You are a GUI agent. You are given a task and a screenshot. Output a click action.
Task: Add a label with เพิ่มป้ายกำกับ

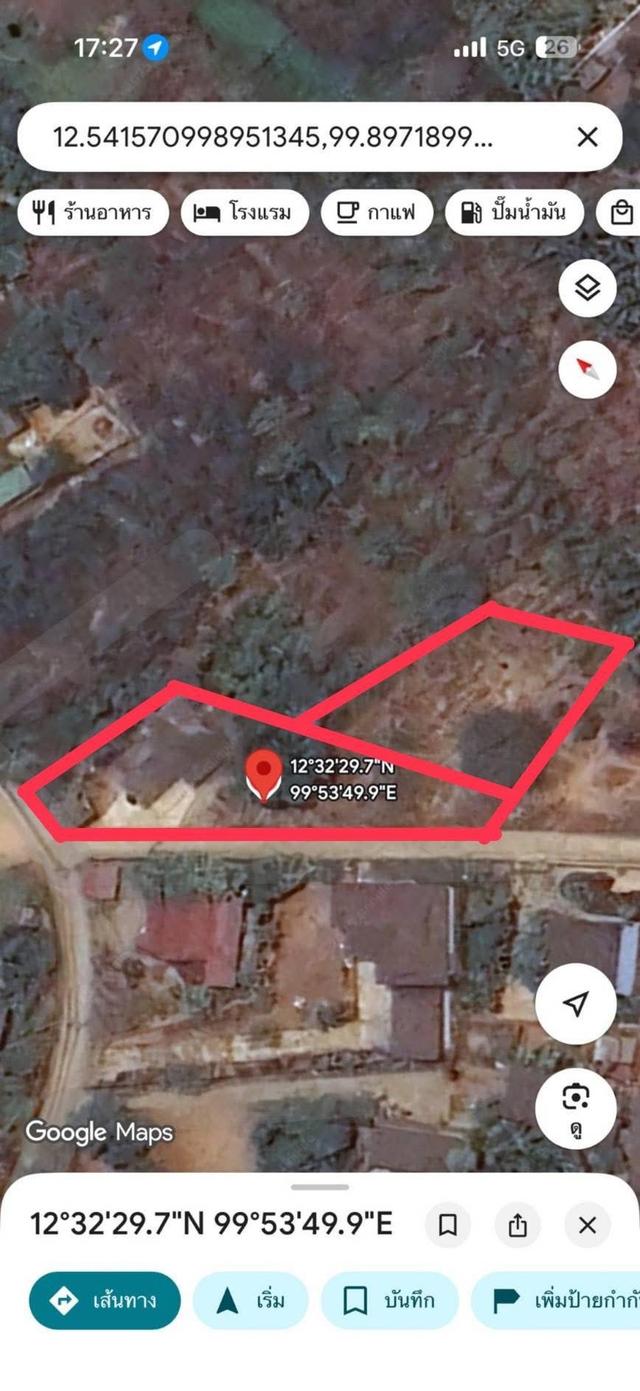click(560, 1300)
